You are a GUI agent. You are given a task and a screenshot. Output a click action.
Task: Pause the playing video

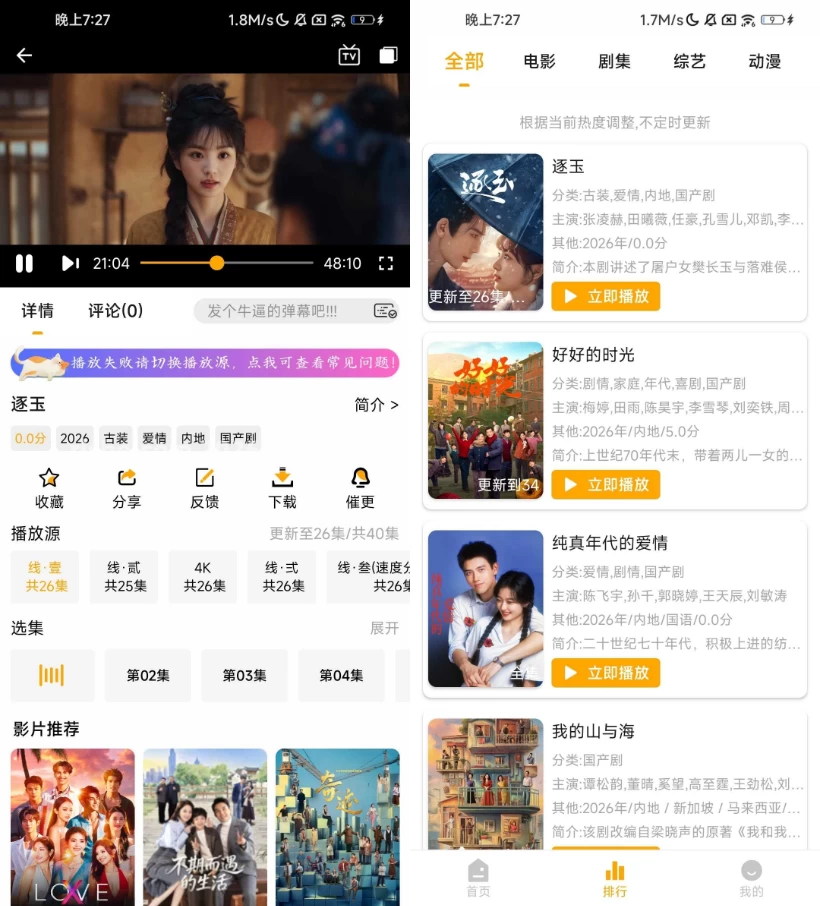tap(24, 263)
